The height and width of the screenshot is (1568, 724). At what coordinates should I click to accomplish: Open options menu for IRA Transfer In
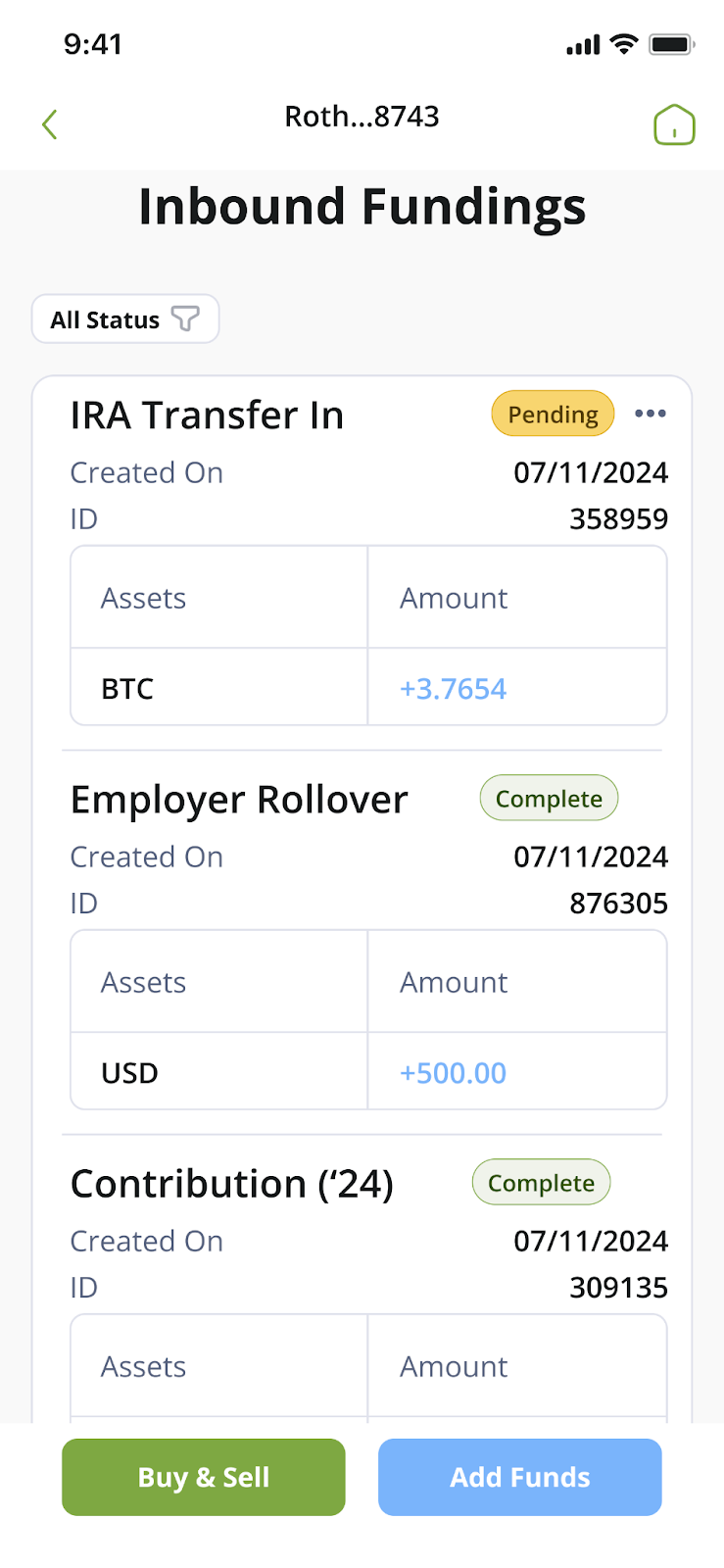point(650,414)
